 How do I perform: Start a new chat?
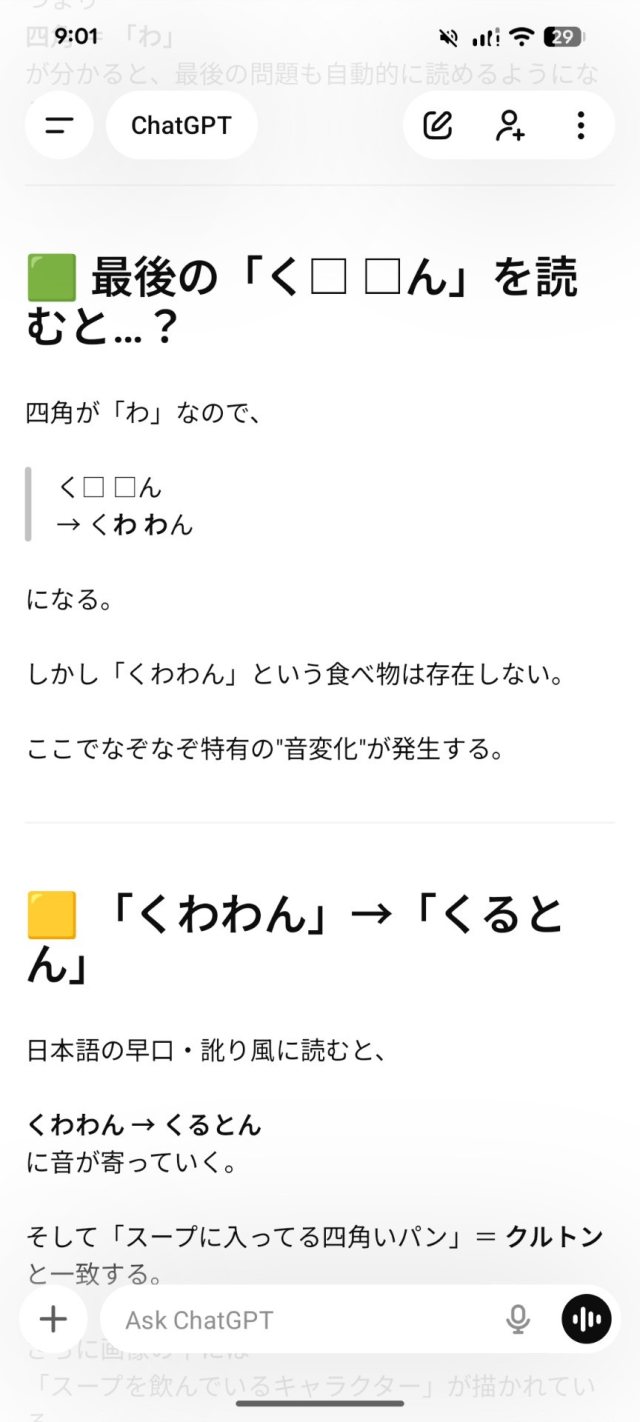click(x=438, y=125)
